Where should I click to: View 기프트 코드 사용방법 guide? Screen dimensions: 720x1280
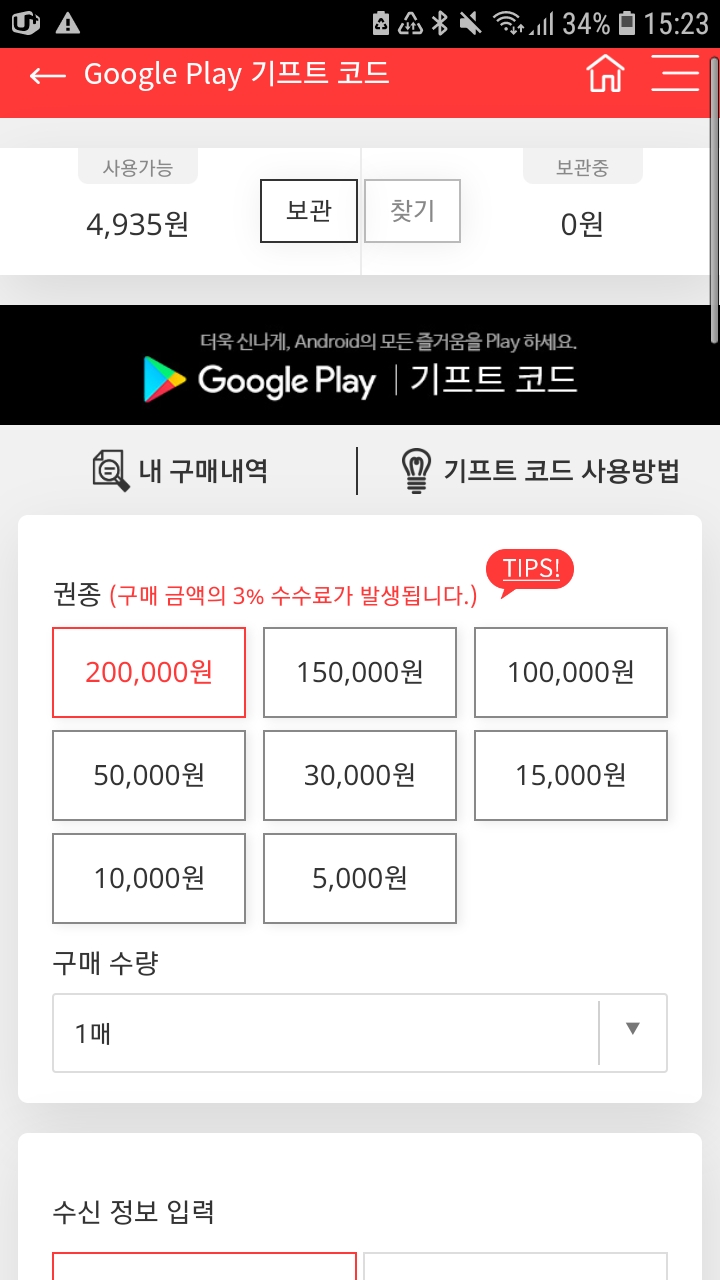tap(540, 470)
